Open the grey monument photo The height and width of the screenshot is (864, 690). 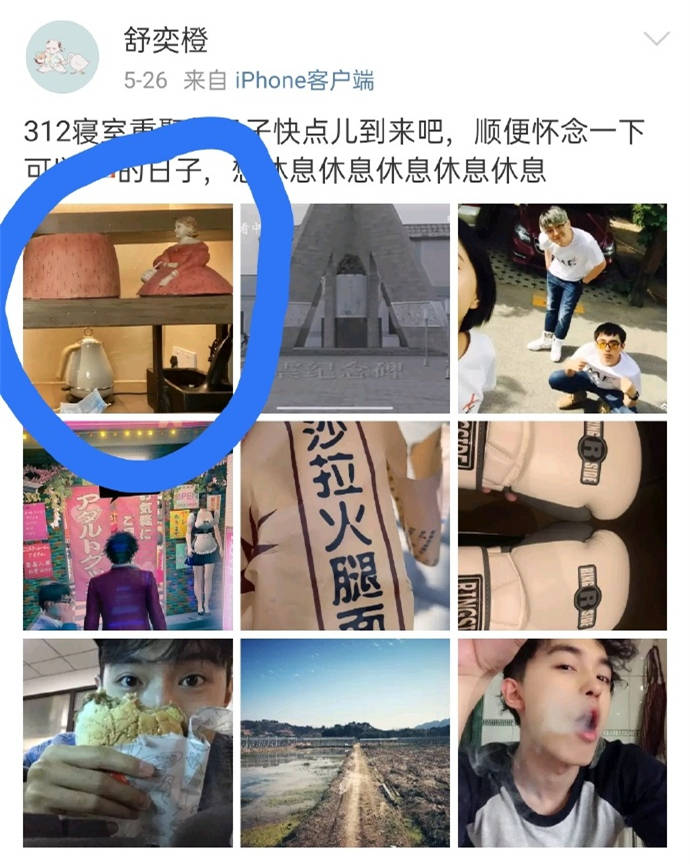click(345, 308)
